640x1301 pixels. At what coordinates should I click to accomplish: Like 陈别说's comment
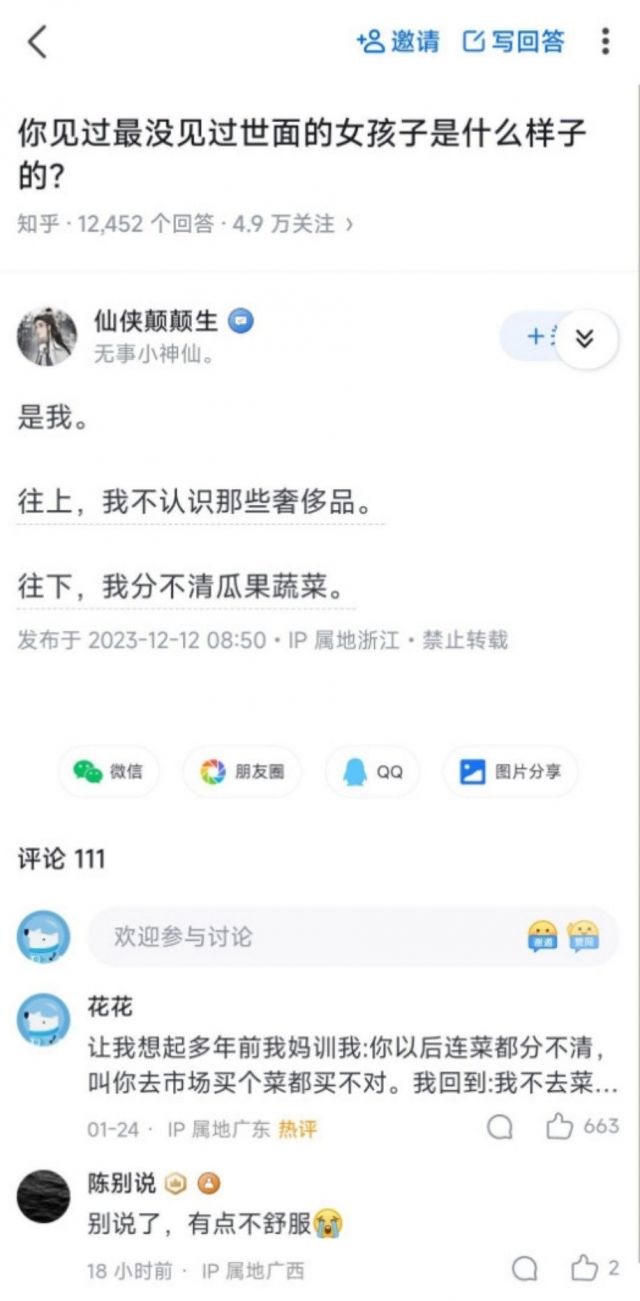[x=594, y=1269]
